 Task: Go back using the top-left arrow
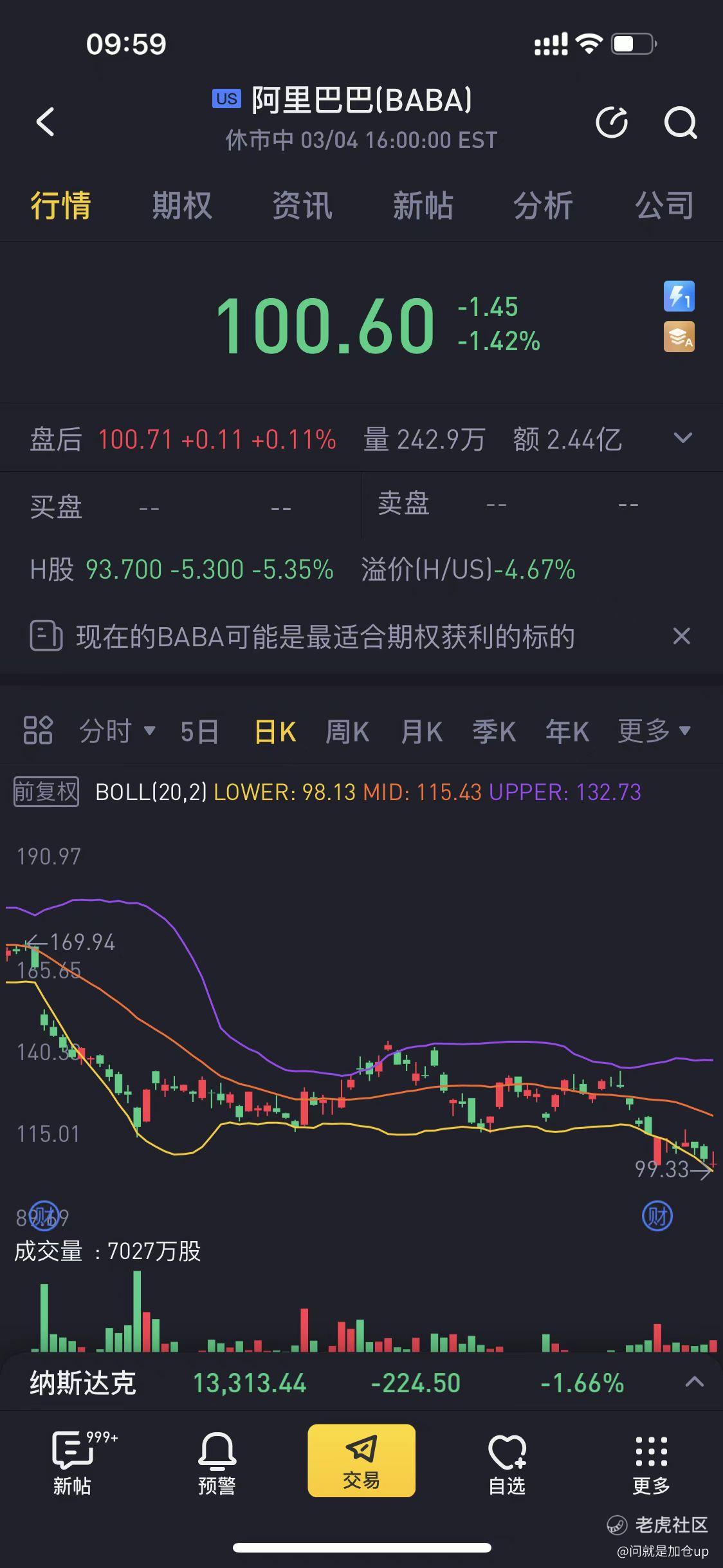45,122
